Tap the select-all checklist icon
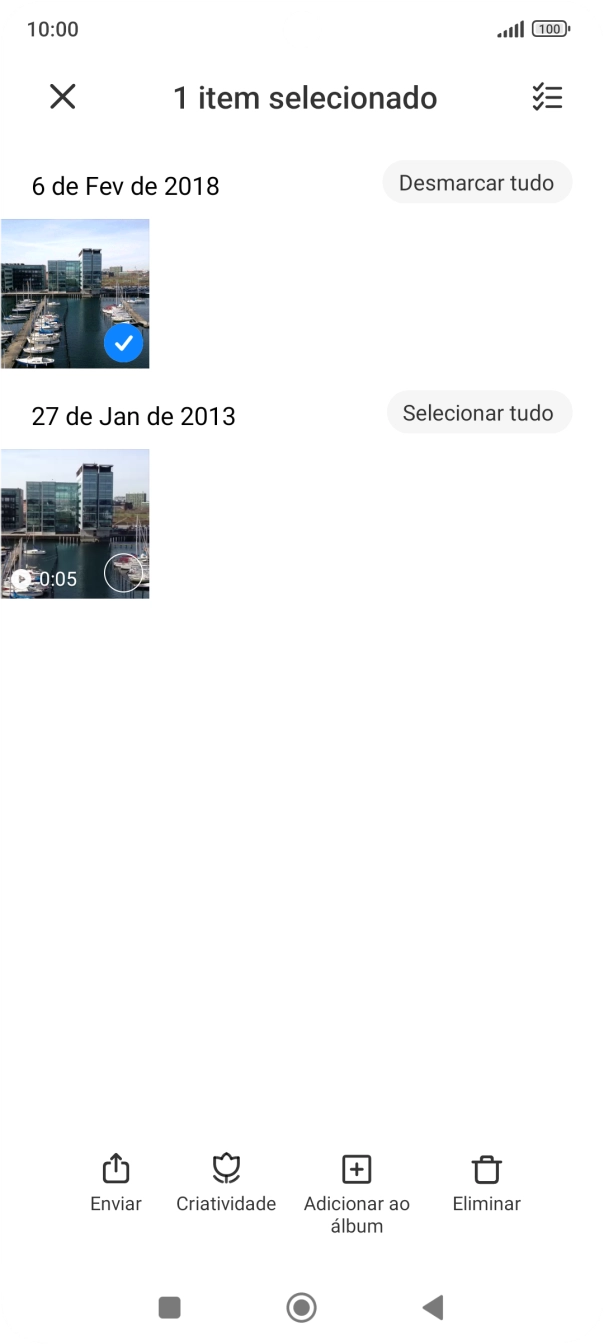Viewport: 604px width, 1344px height. point(547,97)
